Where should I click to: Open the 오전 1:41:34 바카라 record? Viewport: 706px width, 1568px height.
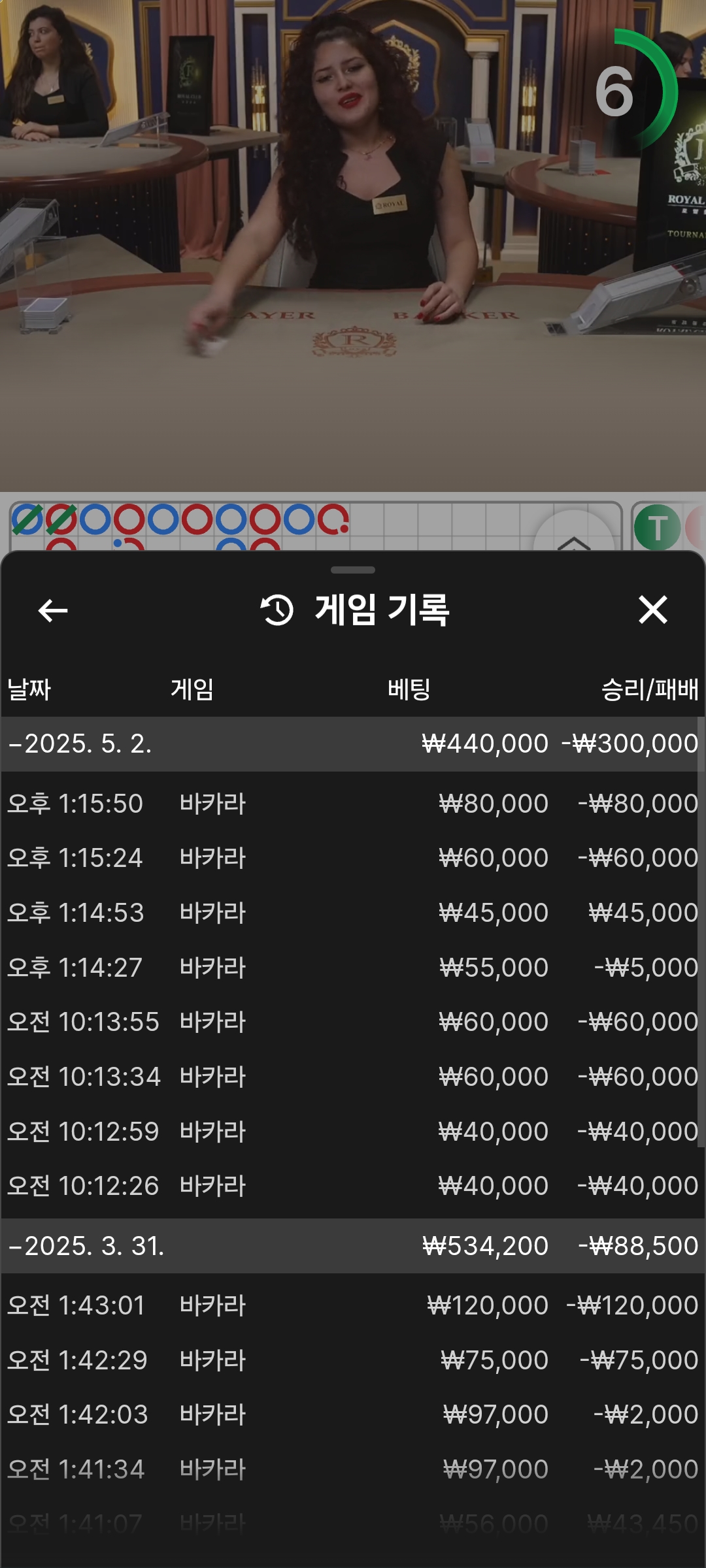click(x=353, y=1469)
